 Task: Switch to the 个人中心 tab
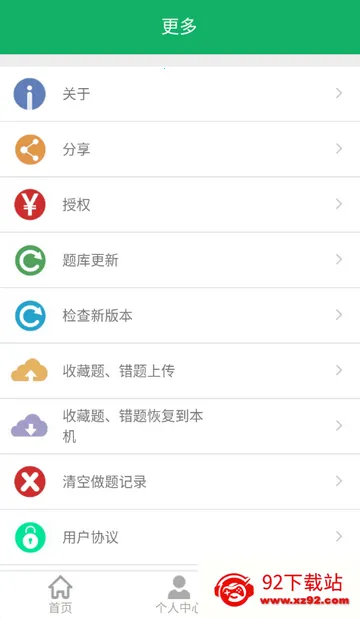179,594
